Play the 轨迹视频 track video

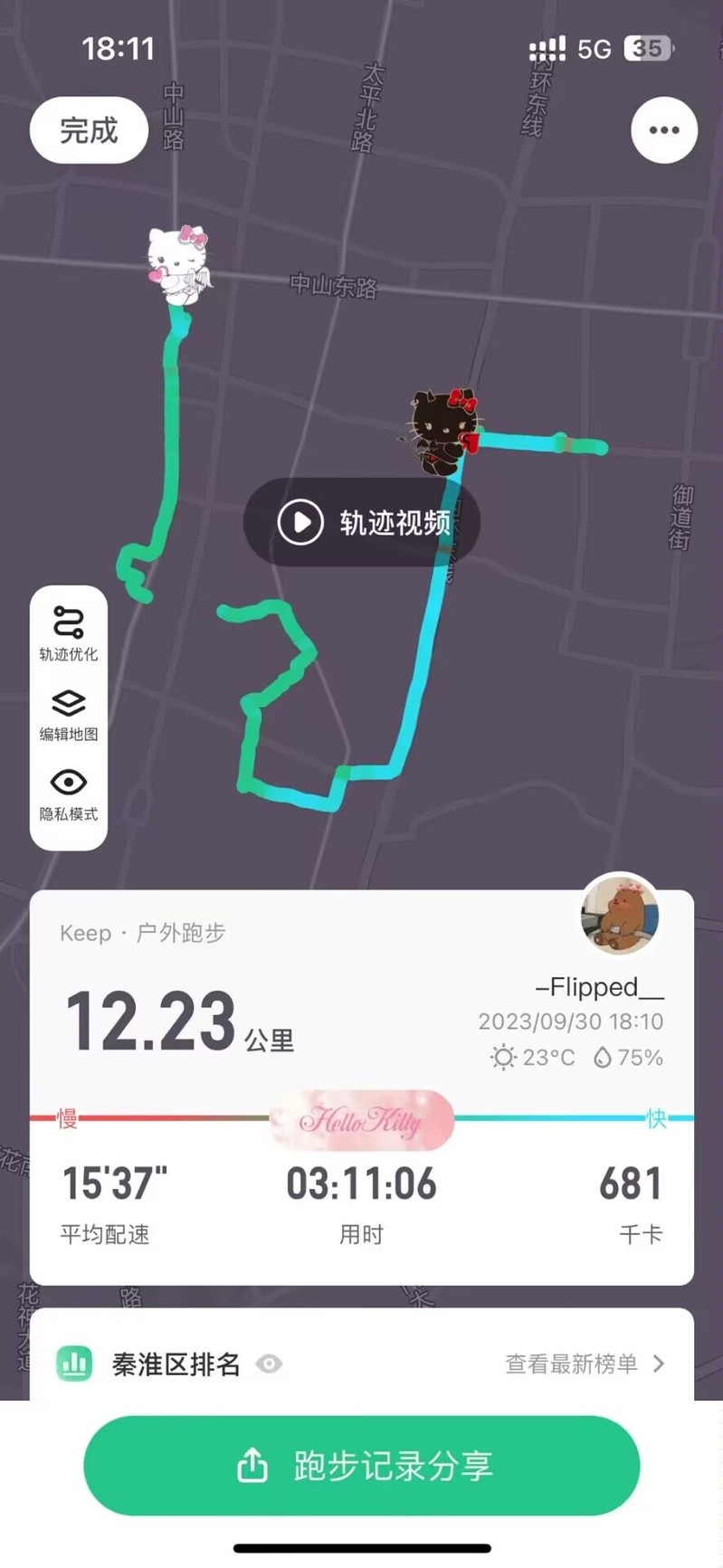[x=362, y=522]
